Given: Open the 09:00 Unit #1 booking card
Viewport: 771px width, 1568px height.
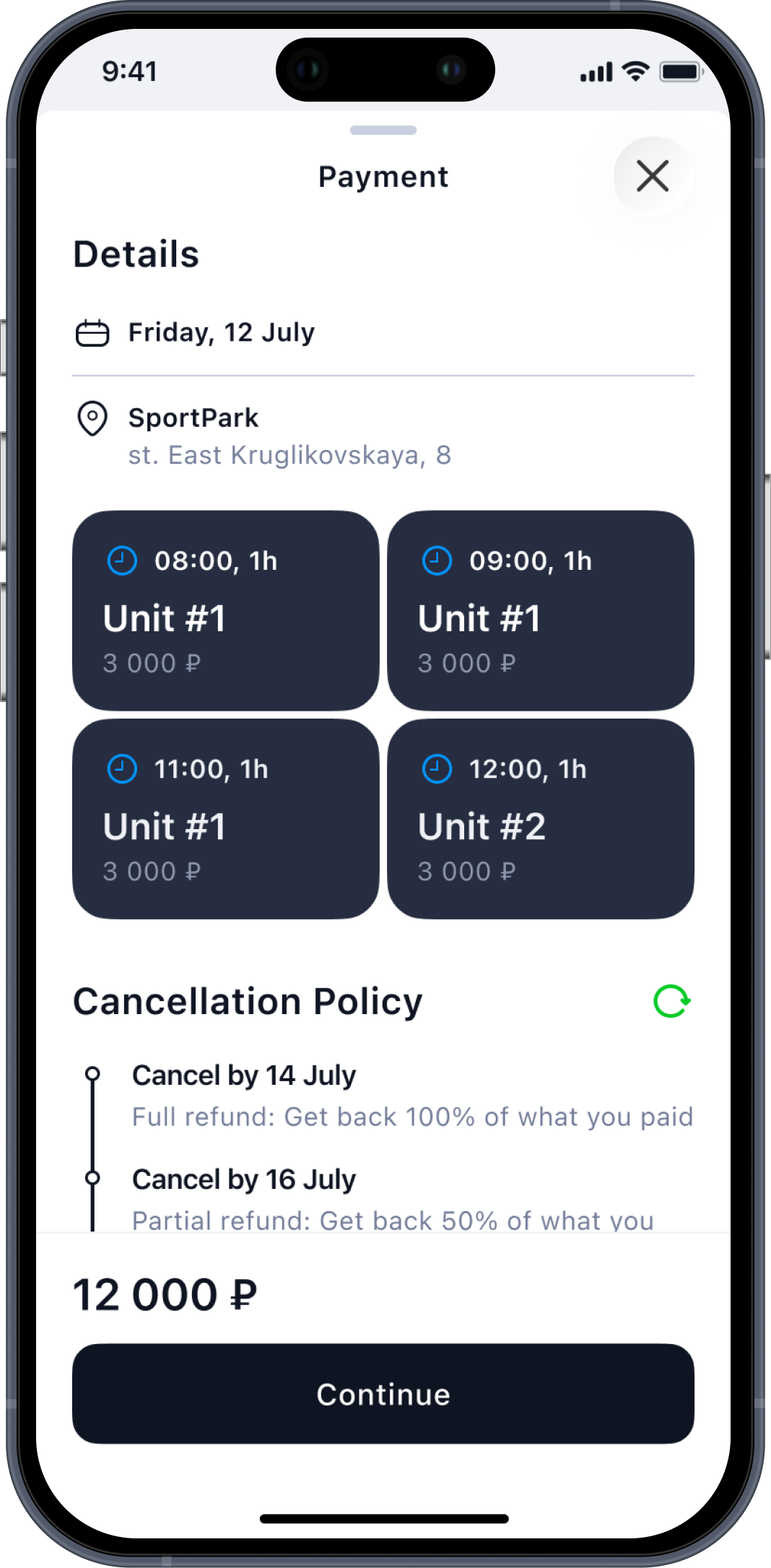Looking at the screenshot, I should click(x=540, y=610).
